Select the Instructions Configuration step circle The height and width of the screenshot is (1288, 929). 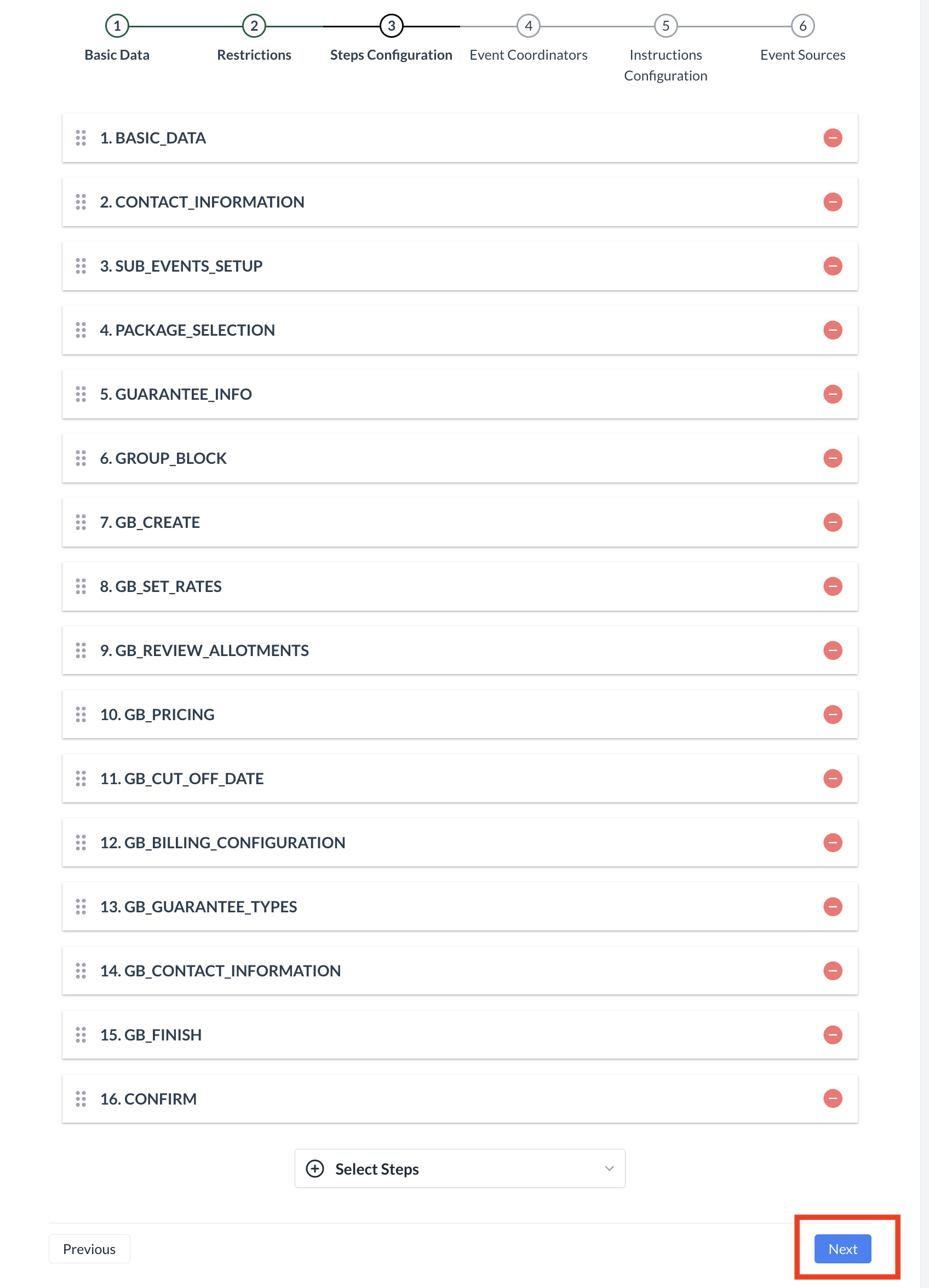pos(665,26)
